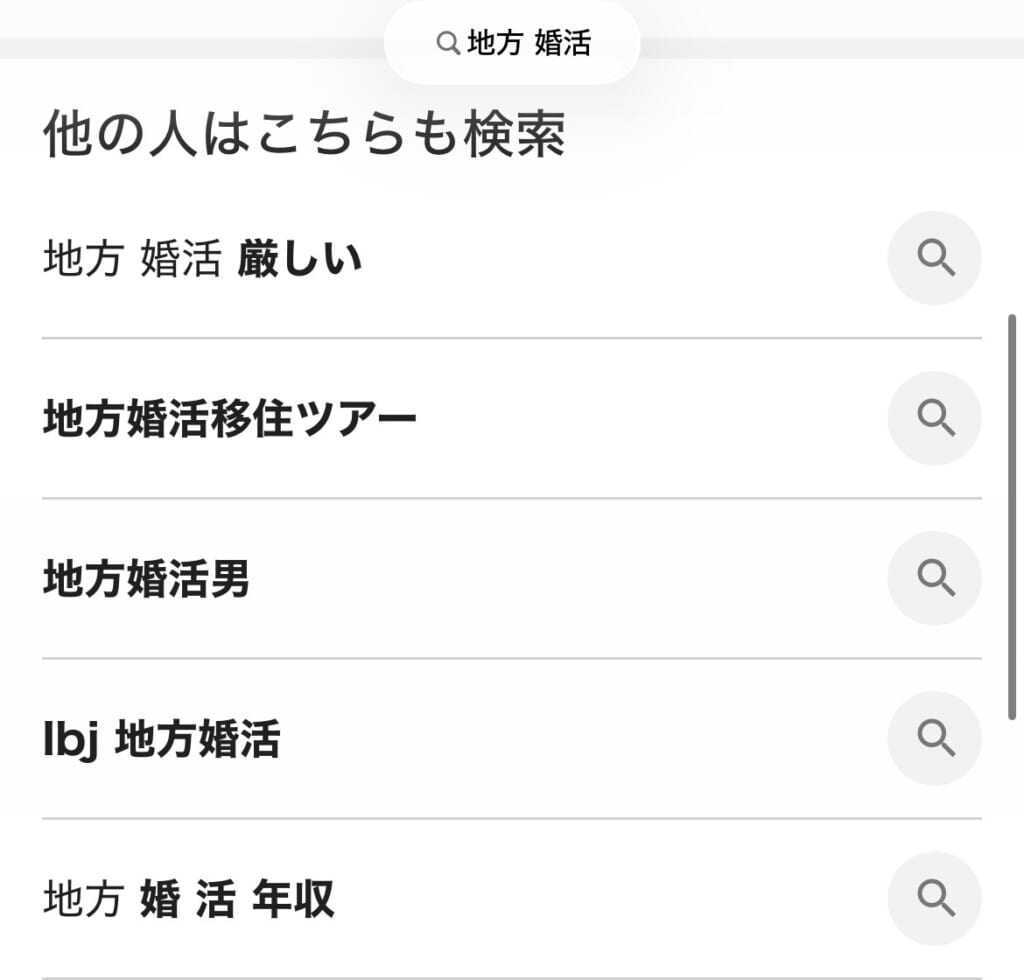Screen dimensions: 1024x980
Task: Tap the 地方婚活男 related search
Action: coord(147,579)
